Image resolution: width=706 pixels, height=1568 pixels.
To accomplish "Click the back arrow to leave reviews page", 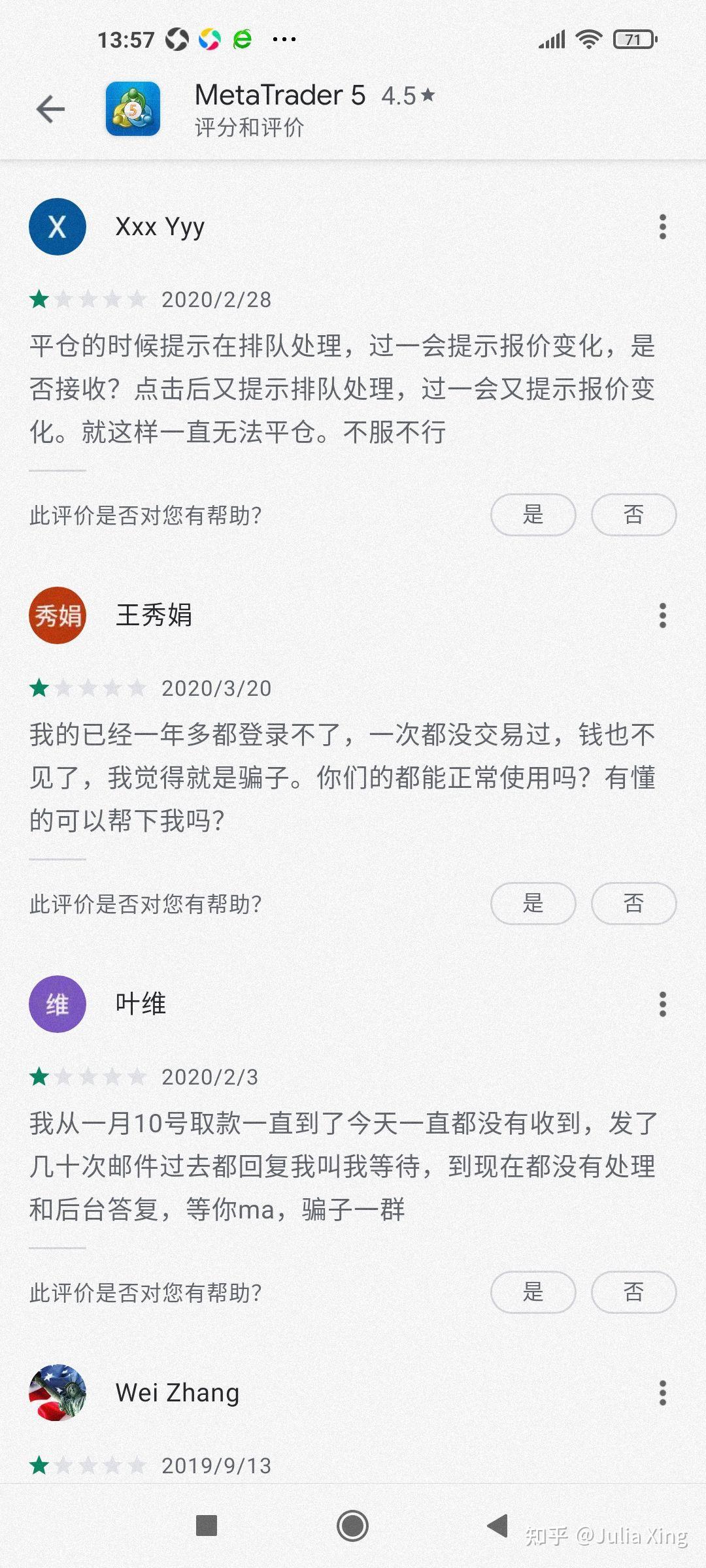I will coord(52,108).
